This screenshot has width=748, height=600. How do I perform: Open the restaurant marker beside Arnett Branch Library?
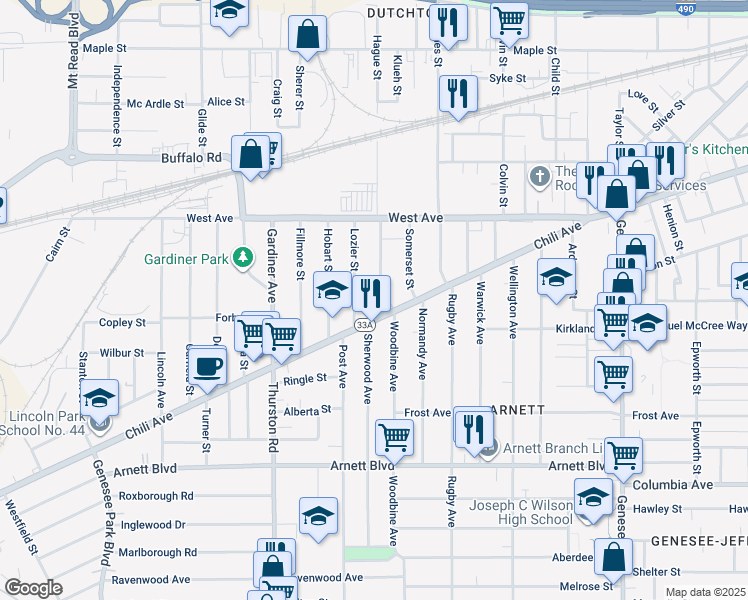[x=474, y=432]
